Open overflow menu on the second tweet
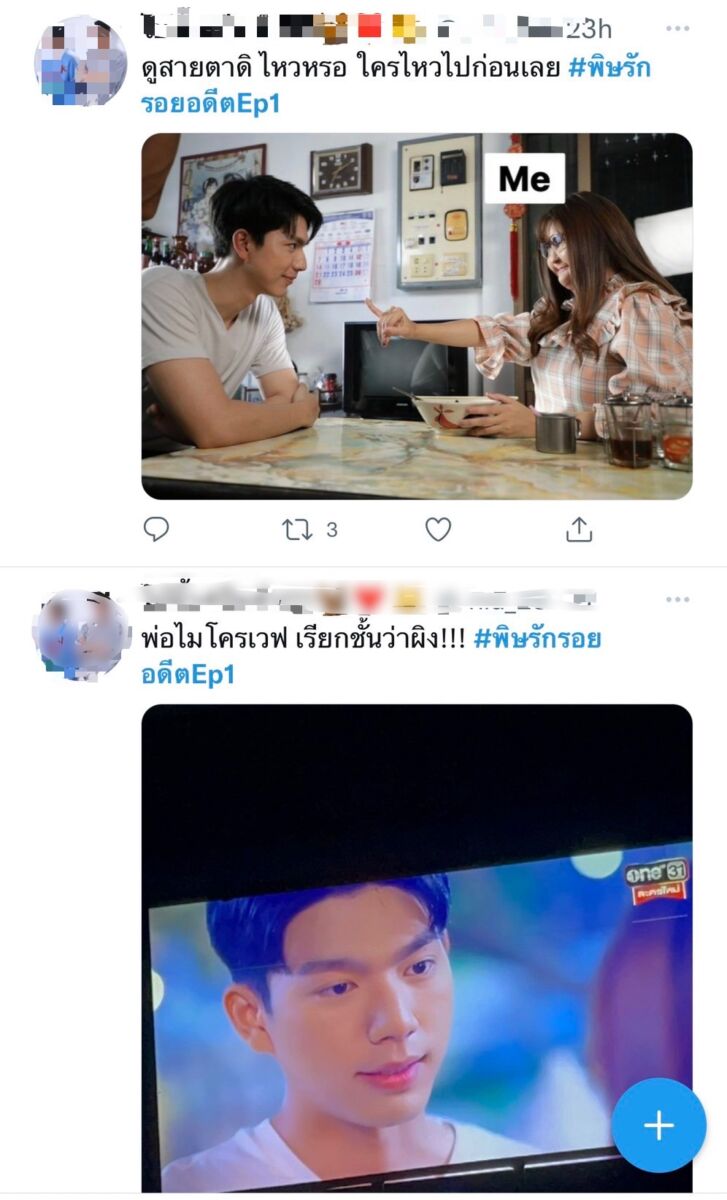 pos(677,599)
